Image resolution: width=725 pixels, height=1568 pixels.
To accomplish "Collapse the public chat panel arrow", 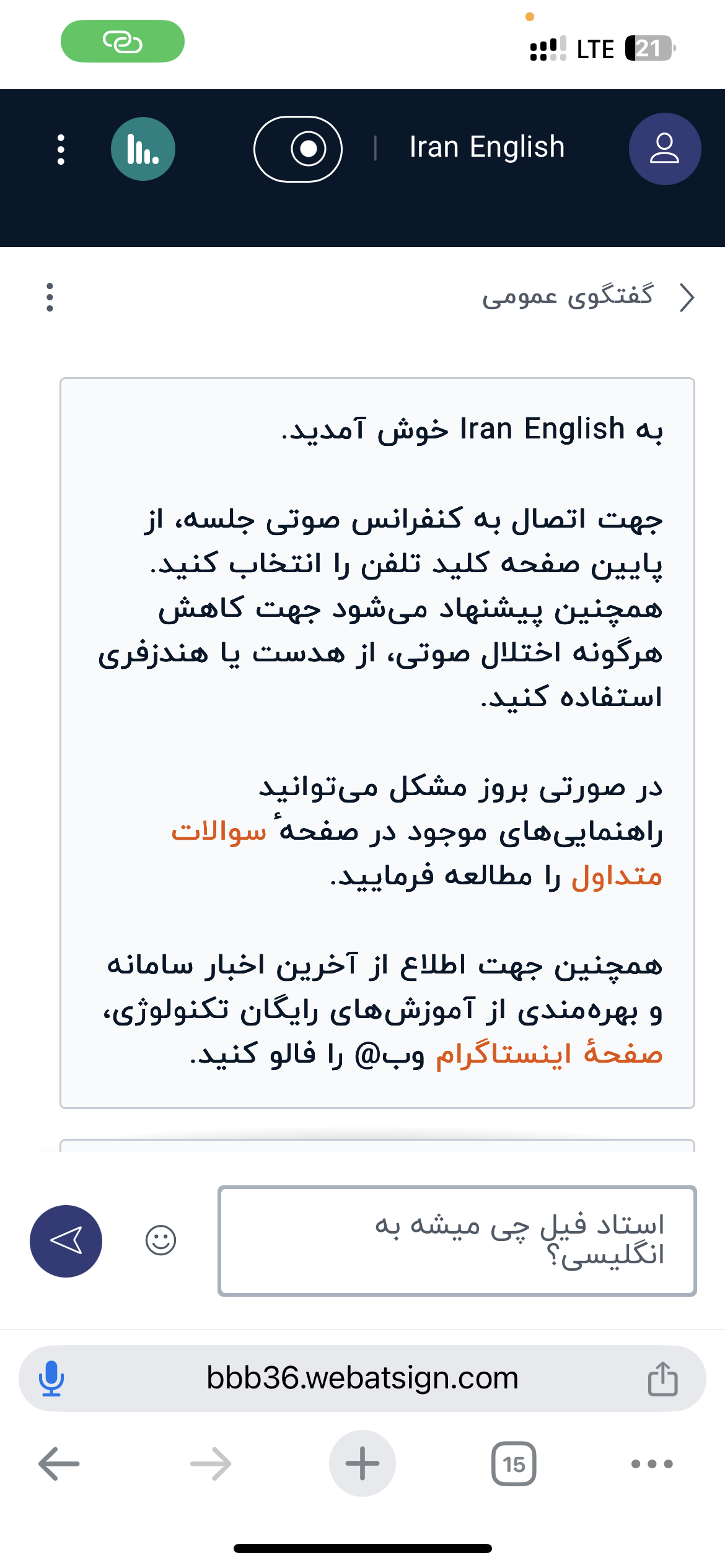I will [686, 298].
